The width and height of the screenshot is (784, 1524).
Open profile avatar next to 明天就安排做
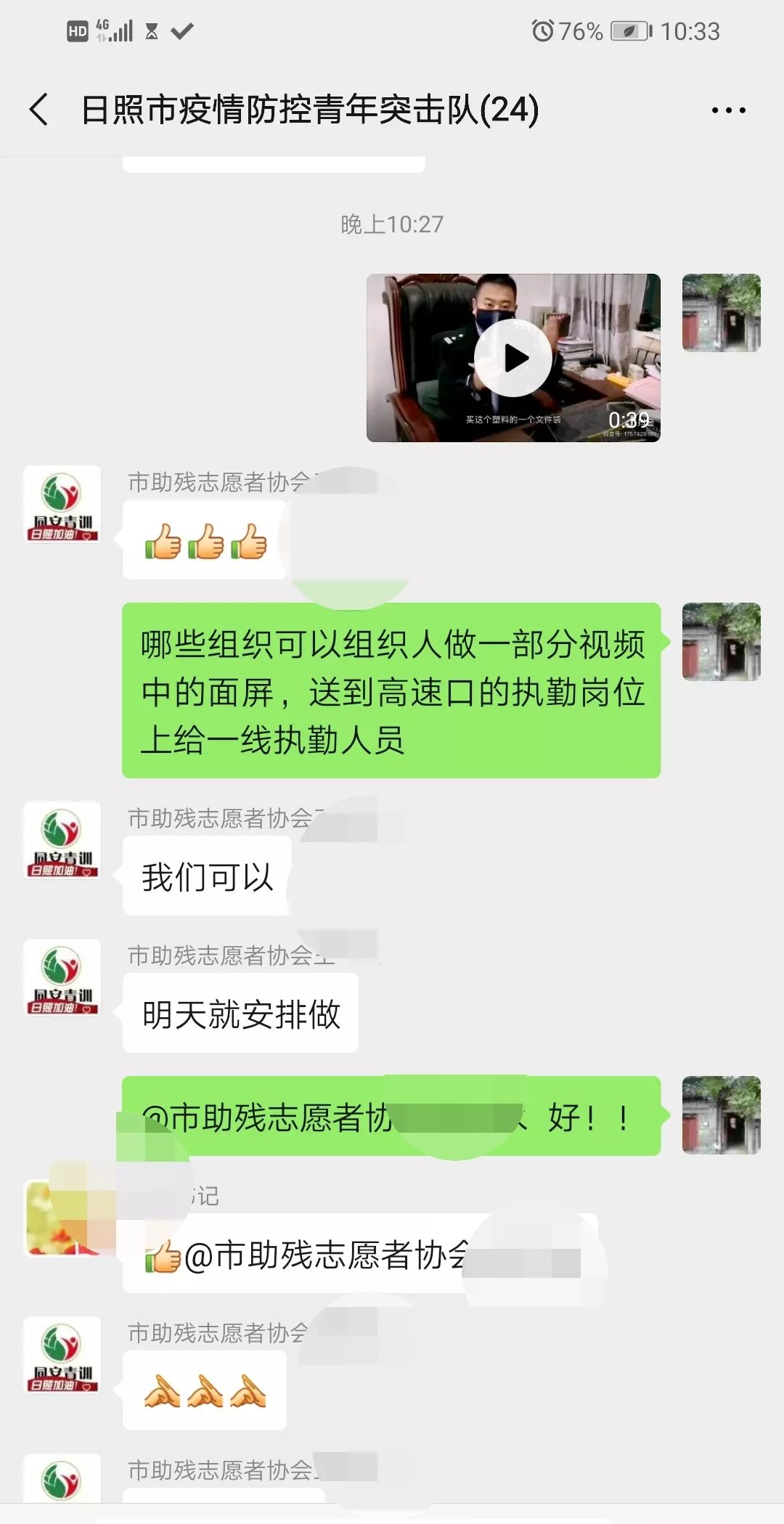coord(62,977)
